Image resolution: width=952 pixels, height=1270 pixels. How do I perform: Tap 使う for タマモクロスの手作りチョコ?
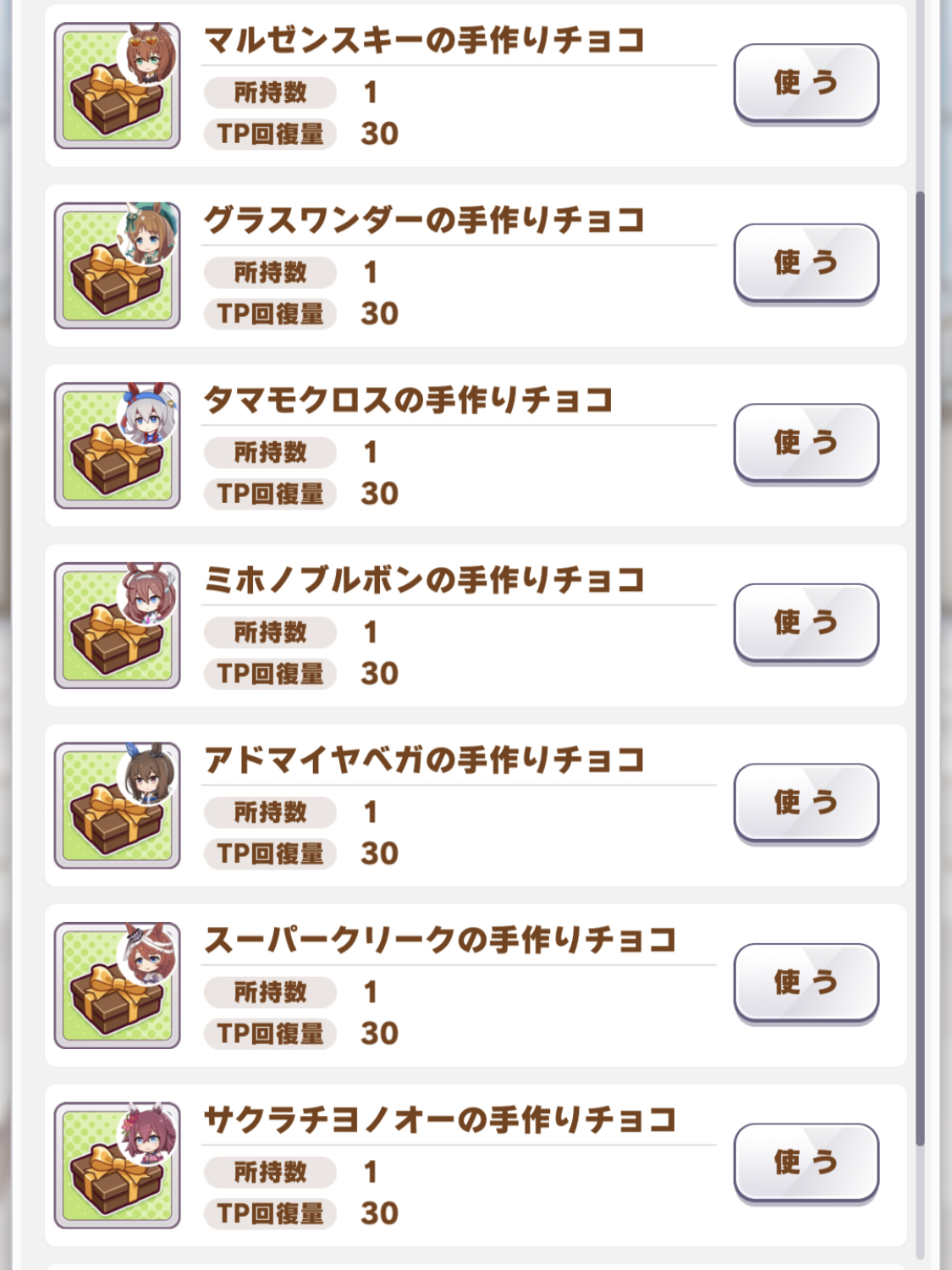tap(806, 442)
